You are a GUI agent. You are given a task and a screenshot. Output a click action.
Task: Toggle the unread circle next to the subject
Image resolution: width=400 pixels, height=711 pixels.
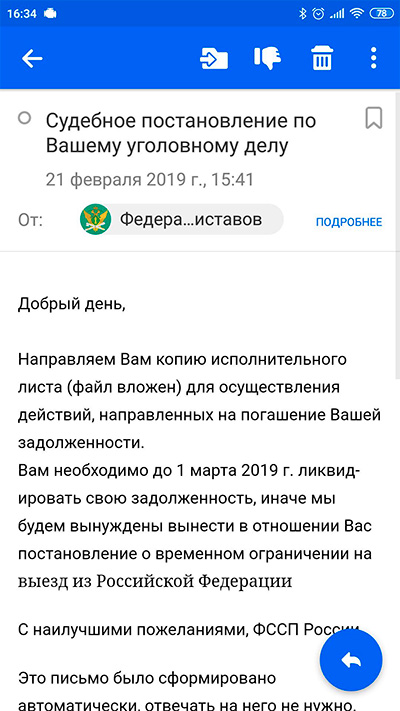click(x=24, y=118)
